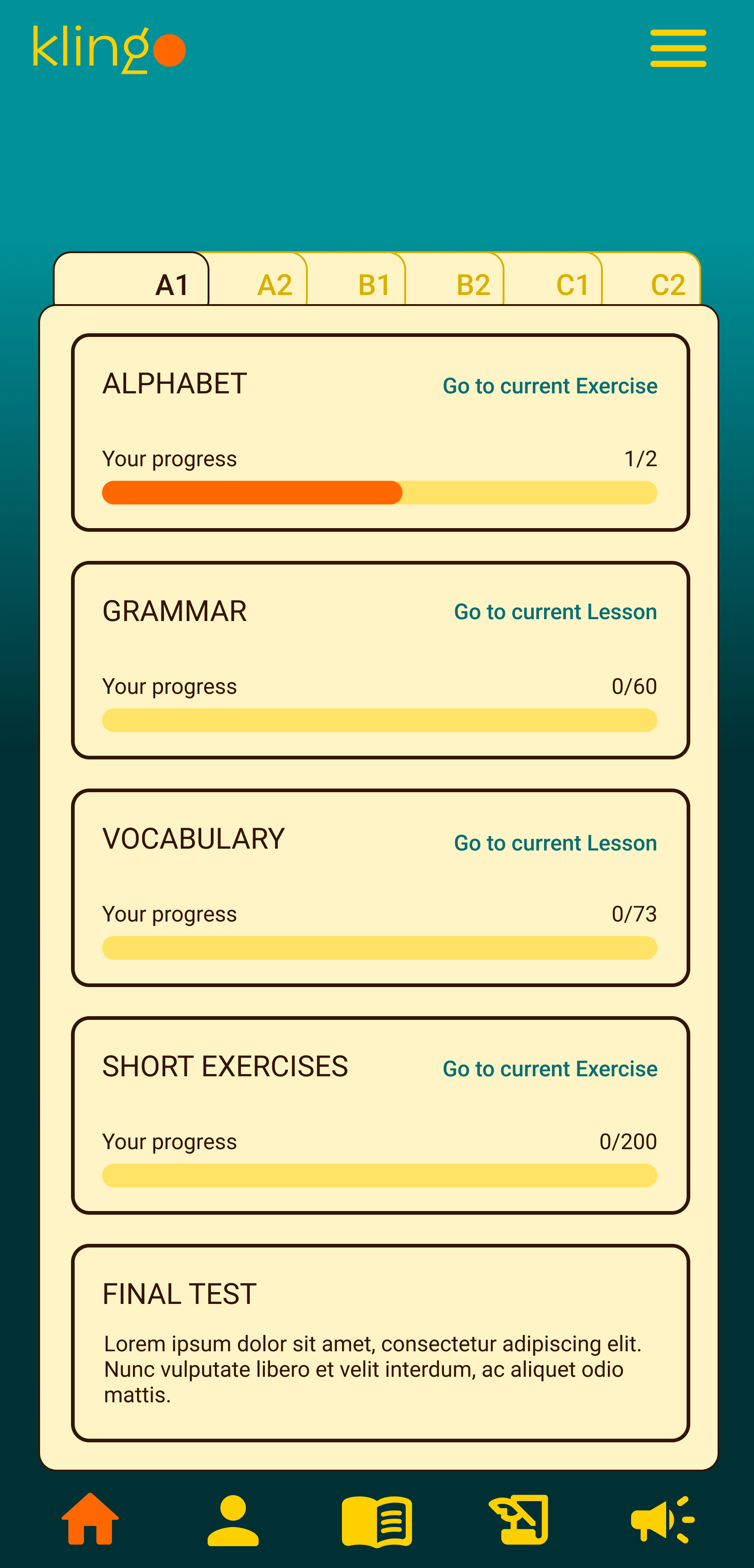Go to current Exercise in Alphabet

(x=550, y=386)
